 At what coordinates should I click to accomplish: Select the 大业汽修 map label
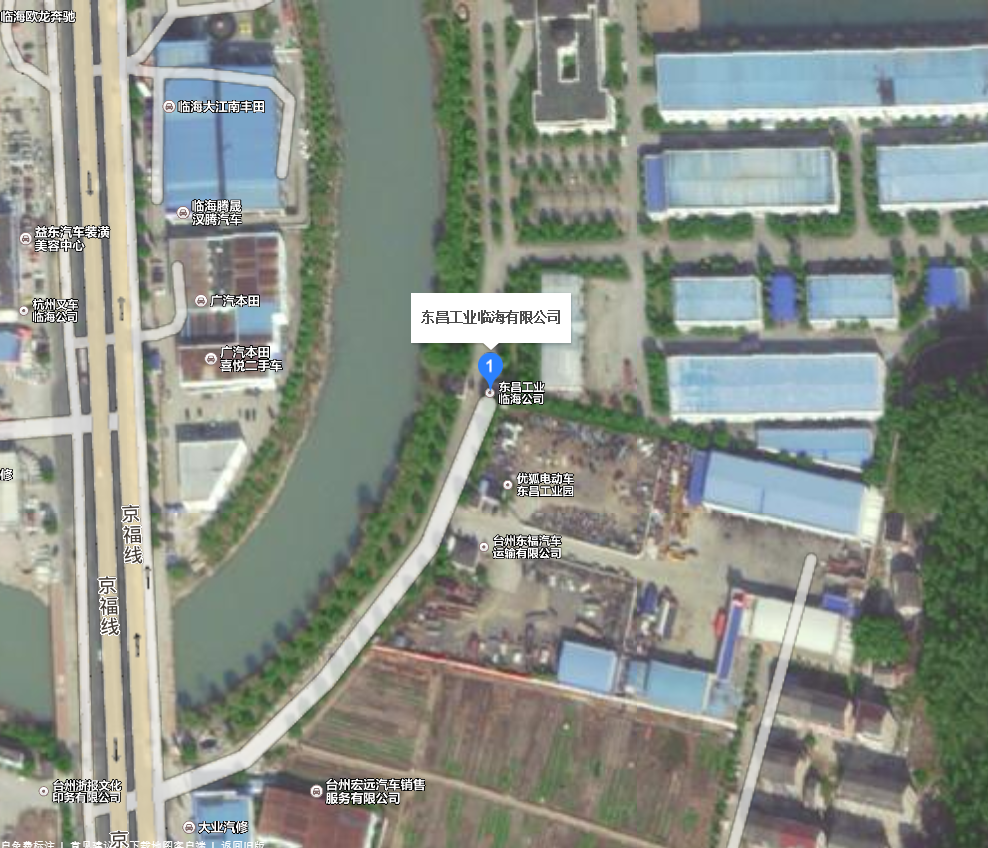coord(222,827)
